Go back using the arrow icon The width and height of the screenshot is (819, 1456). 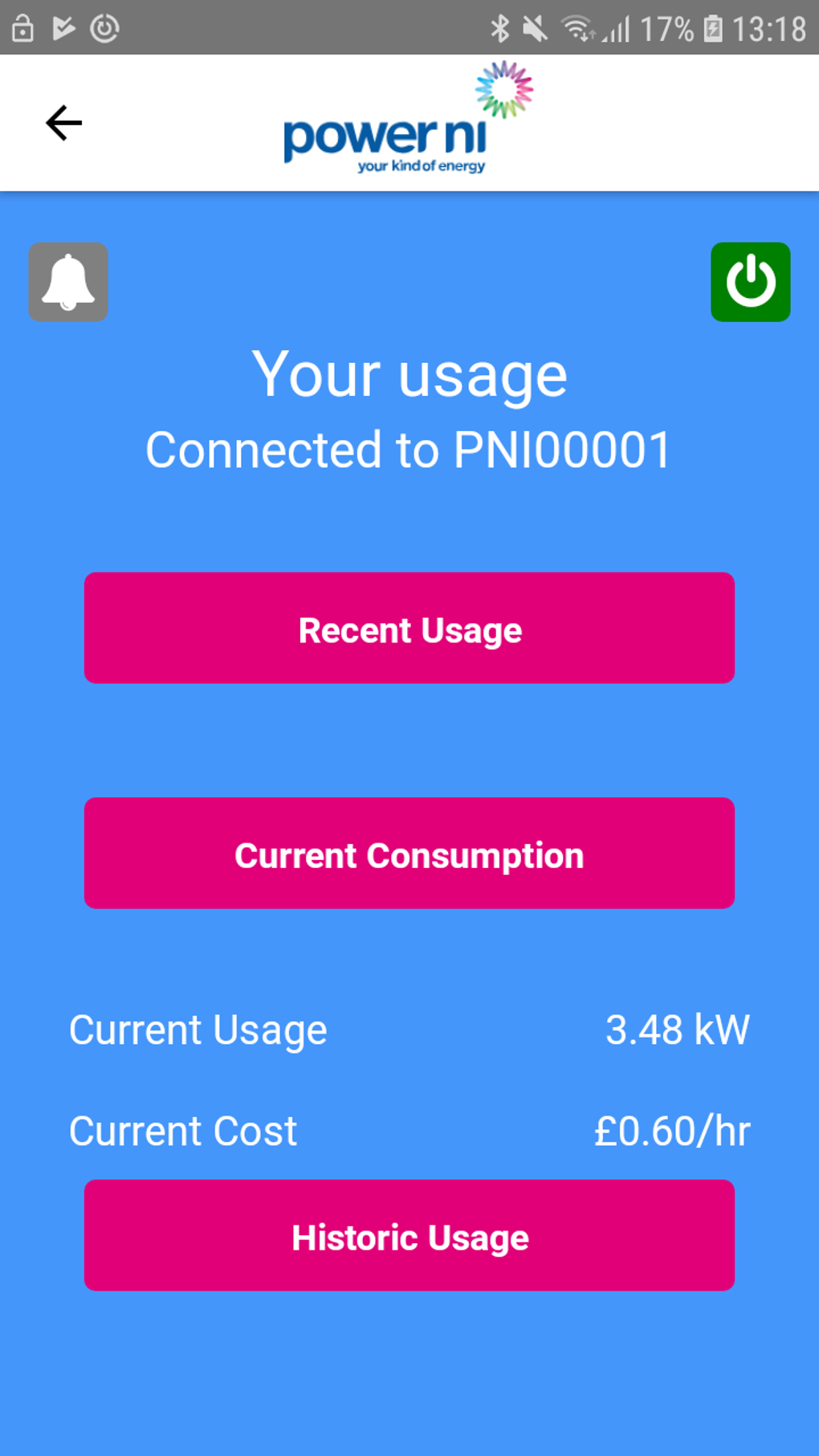pyautogui.click(x=64, y=123)
